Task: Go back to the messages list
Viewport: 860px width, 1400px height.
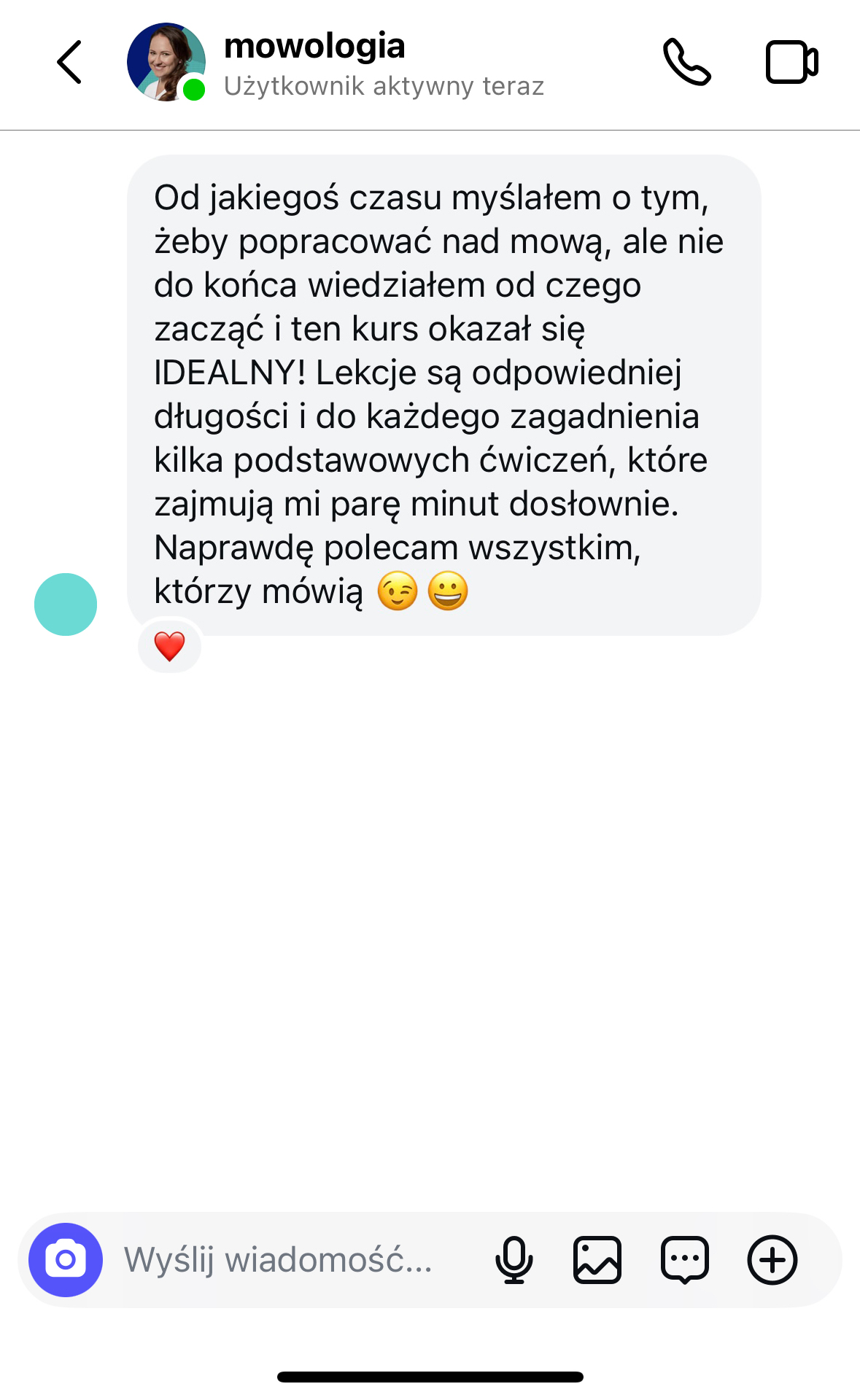Action: click(x=69, y=63)
